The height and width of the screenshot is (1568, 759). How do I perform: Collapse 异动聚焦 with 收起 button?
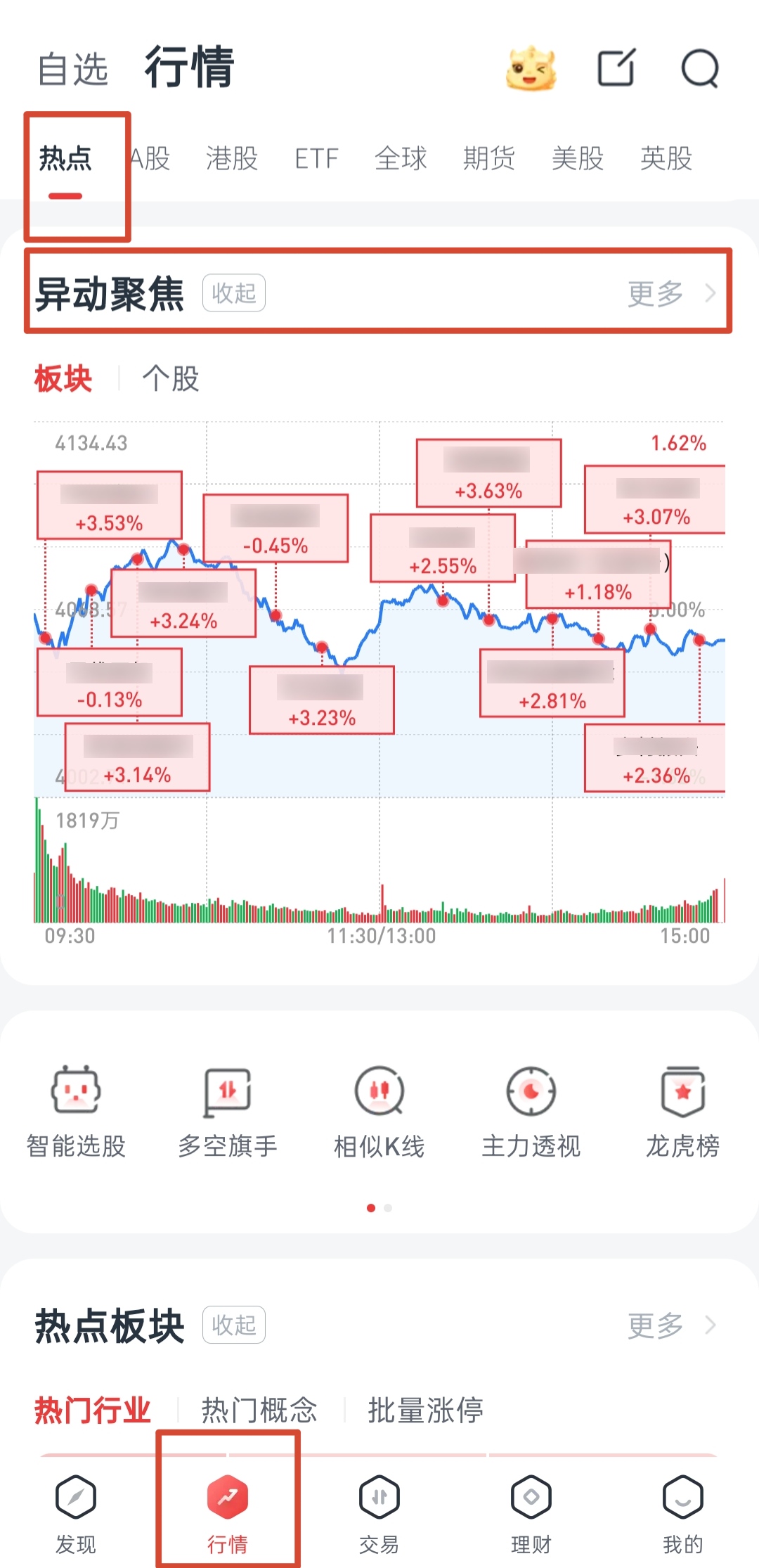click(234, 293)
